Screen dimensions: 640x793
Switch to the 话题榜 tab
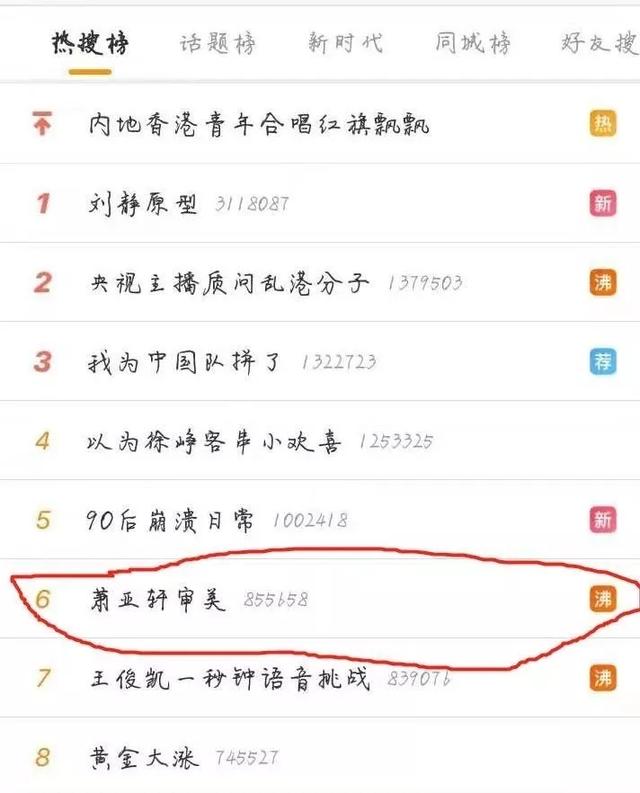(217, 44)
